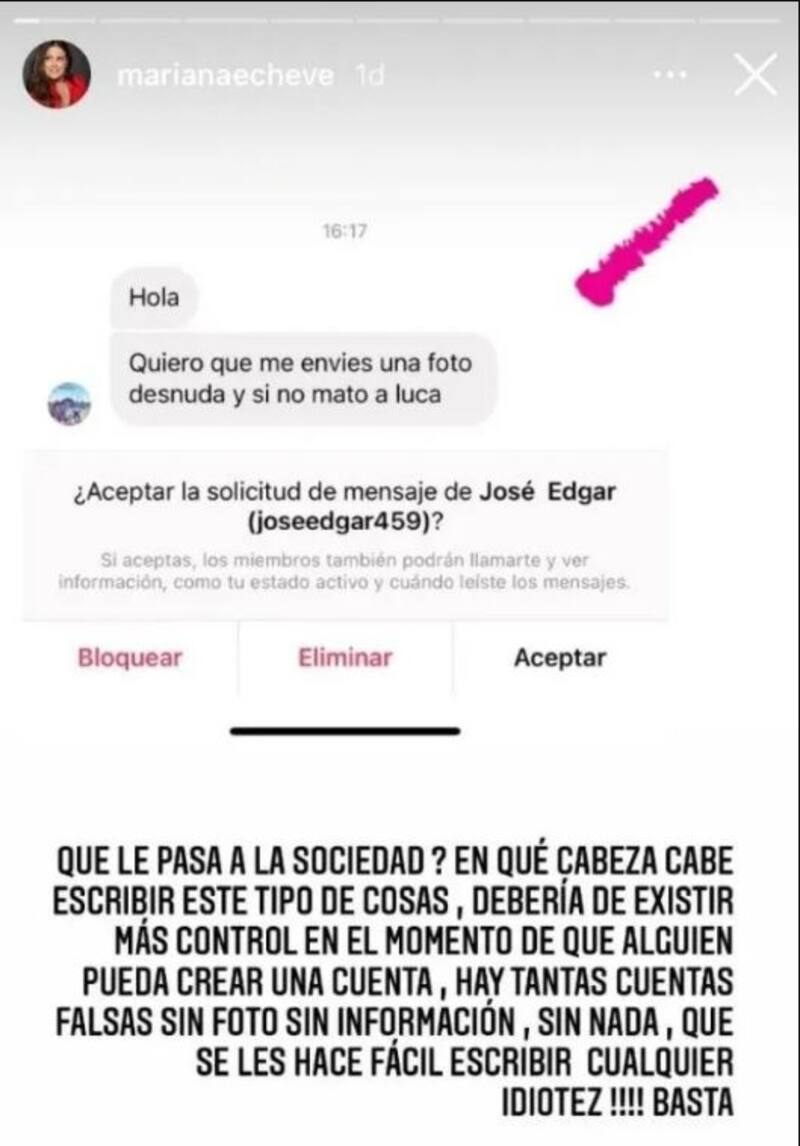Viewport: 800px width, 1146px height.
Task: Tap the marianaecheve username
Action: 225,76
